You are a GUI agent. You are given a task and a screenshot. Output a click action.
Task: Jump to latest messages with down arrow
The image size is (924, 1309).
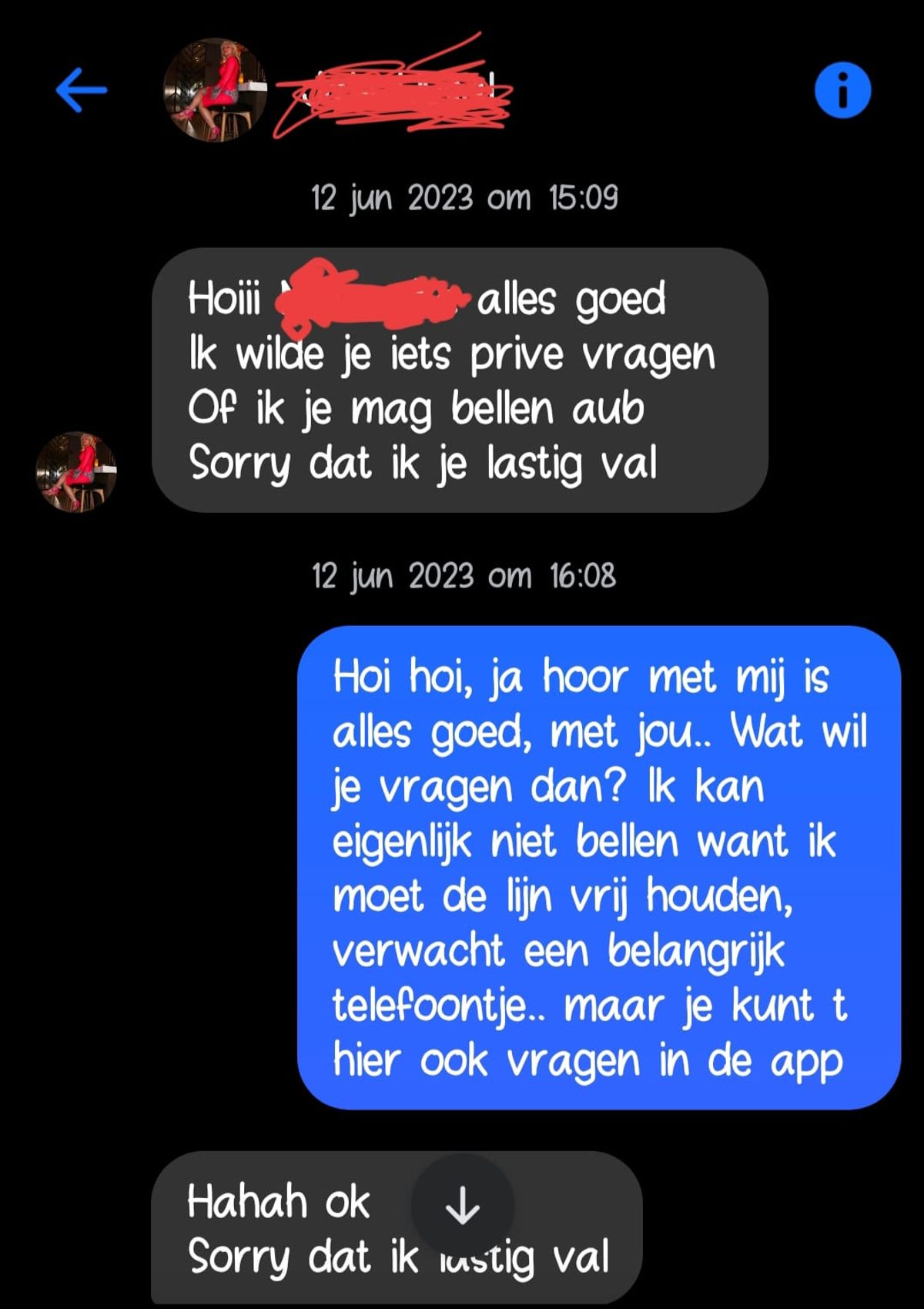point(462,1205)
